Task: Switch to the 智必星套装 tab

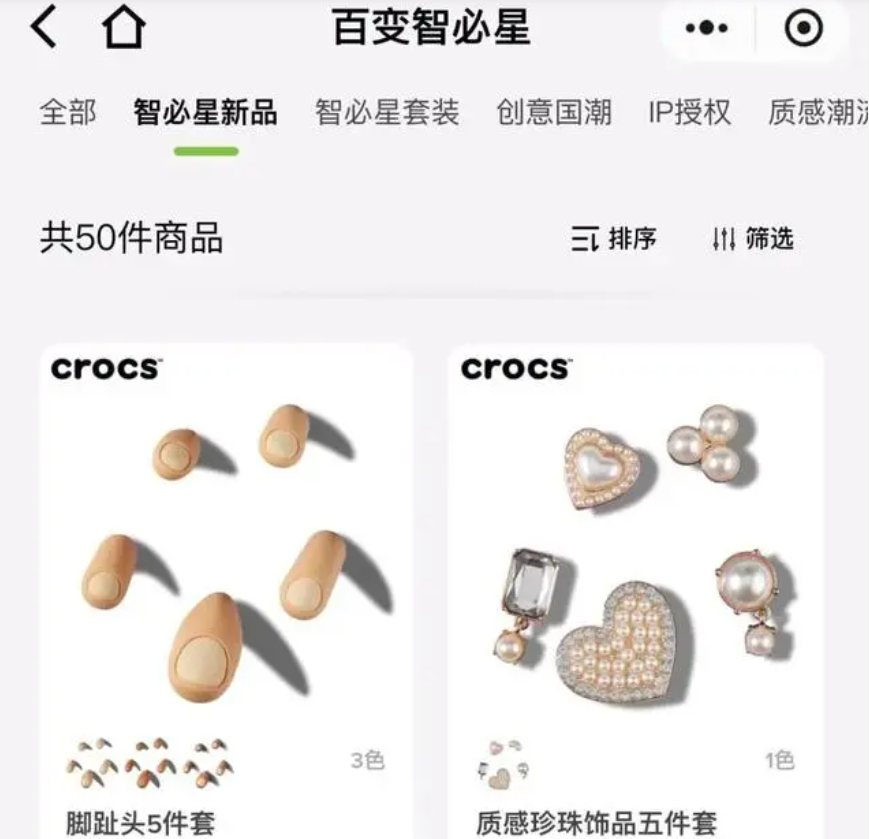Action: [x=387, y=112]
